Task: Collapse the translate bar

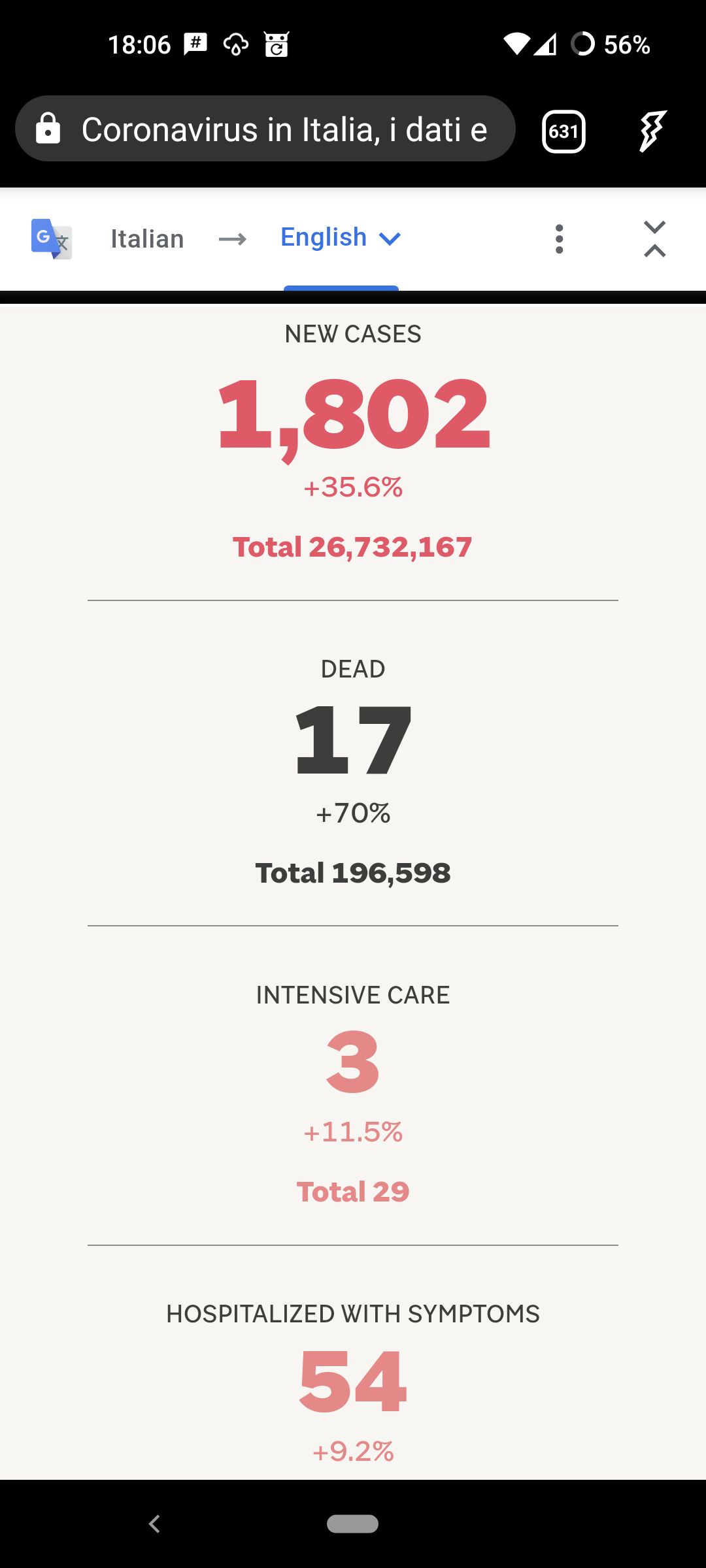Action: pos(654,239)
